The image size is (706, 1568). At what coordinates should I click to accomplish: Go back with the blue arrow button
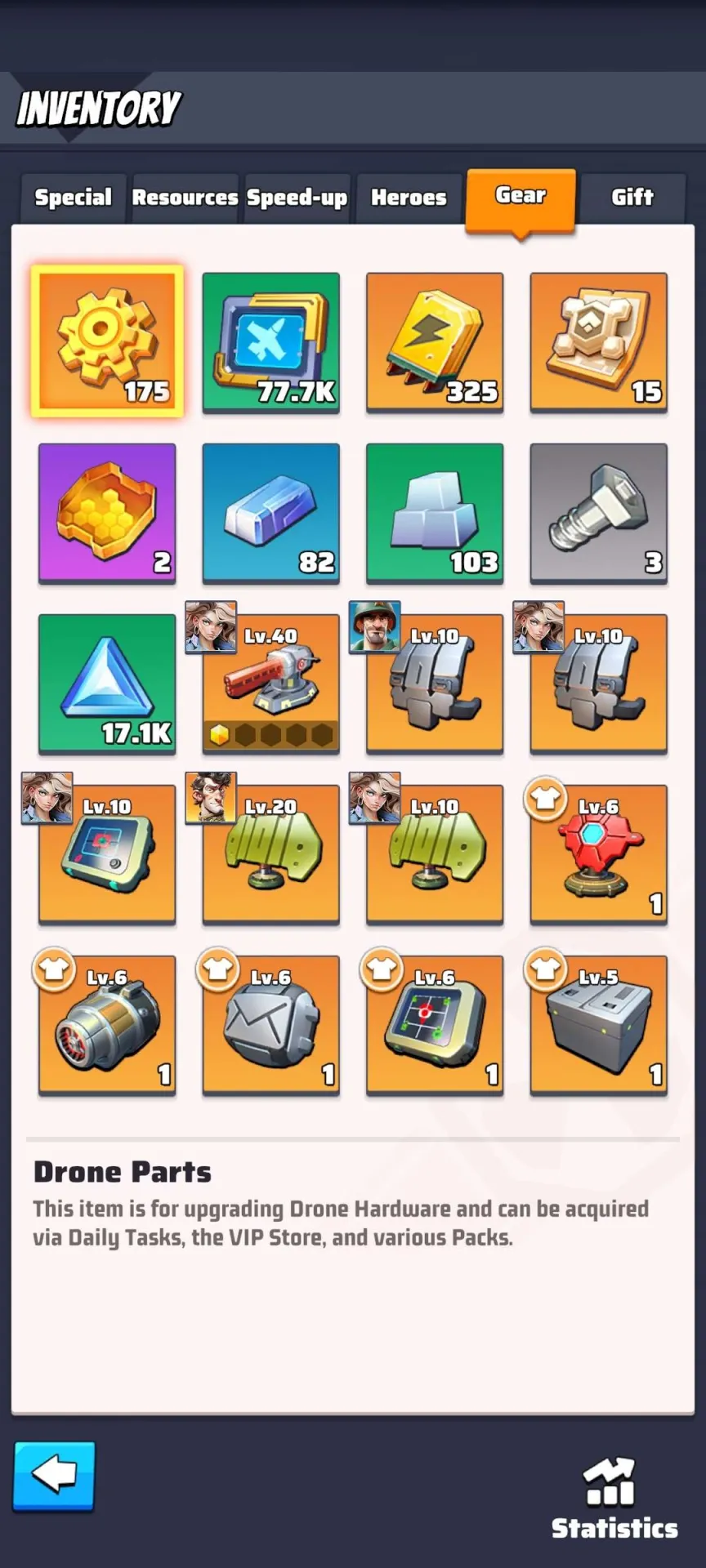54,1476
